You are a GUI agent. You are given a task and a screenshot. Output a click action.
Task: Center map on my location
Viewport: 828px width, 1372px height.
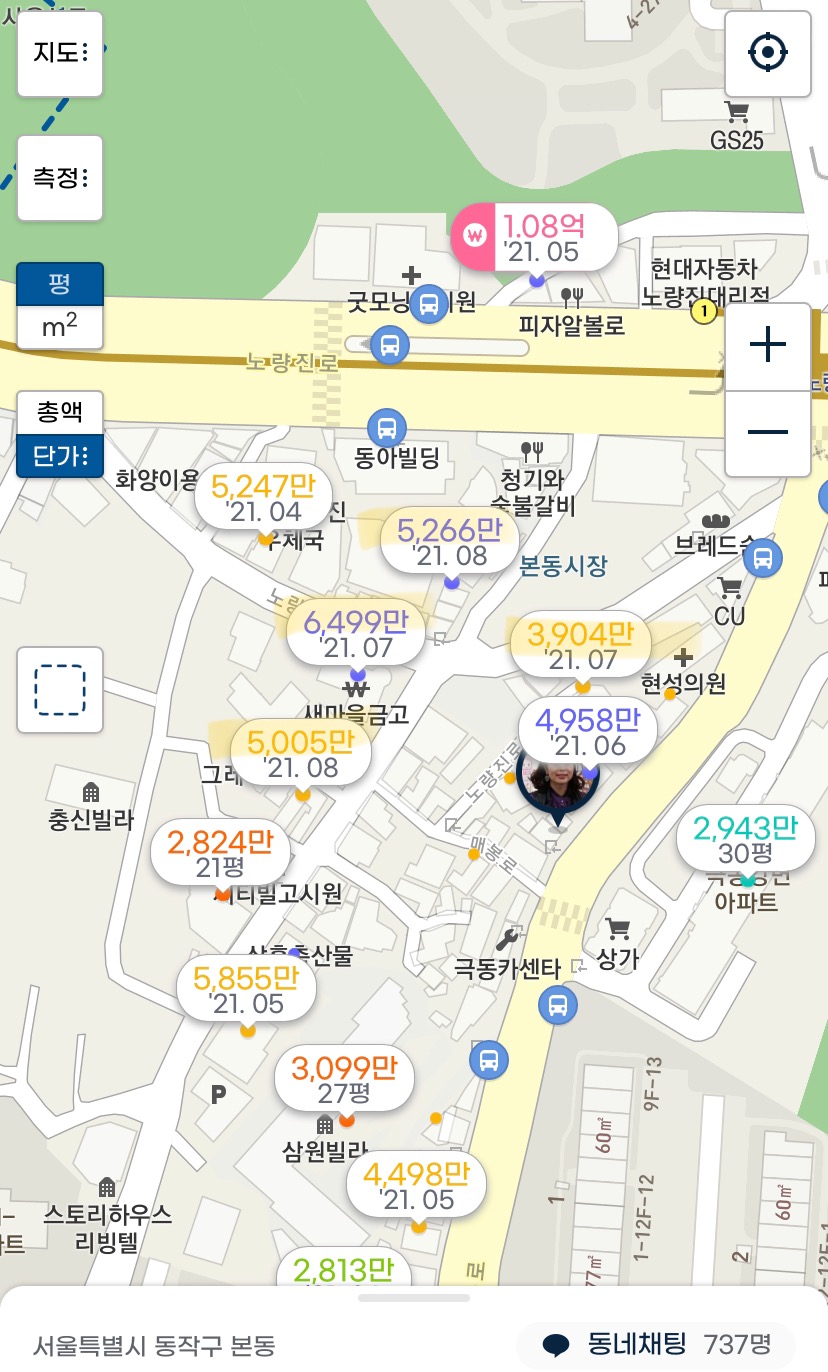coord(767,54)
